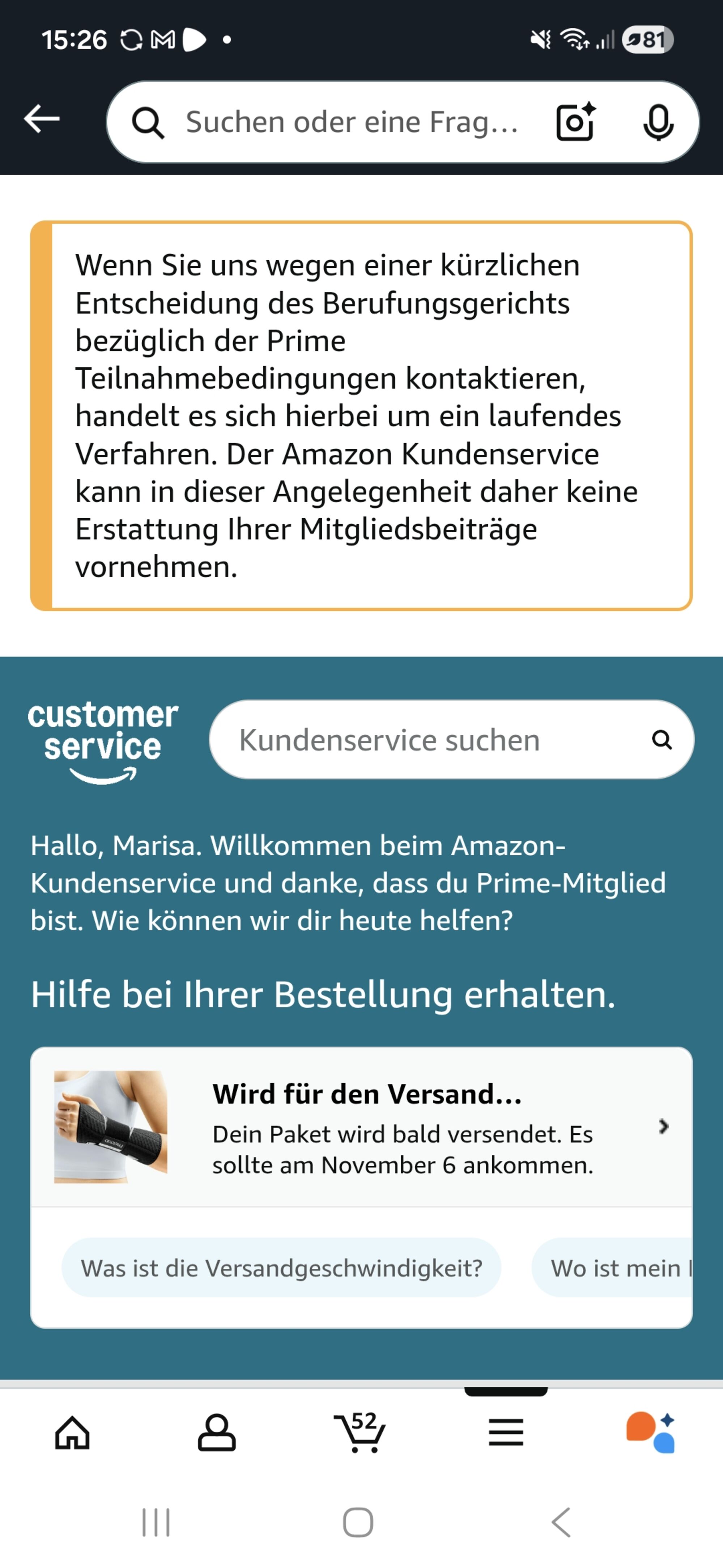The width and height of the screenshot is (723, 1568).
Task: Go back using the top arrow
Action: click(x=41, y=119)
